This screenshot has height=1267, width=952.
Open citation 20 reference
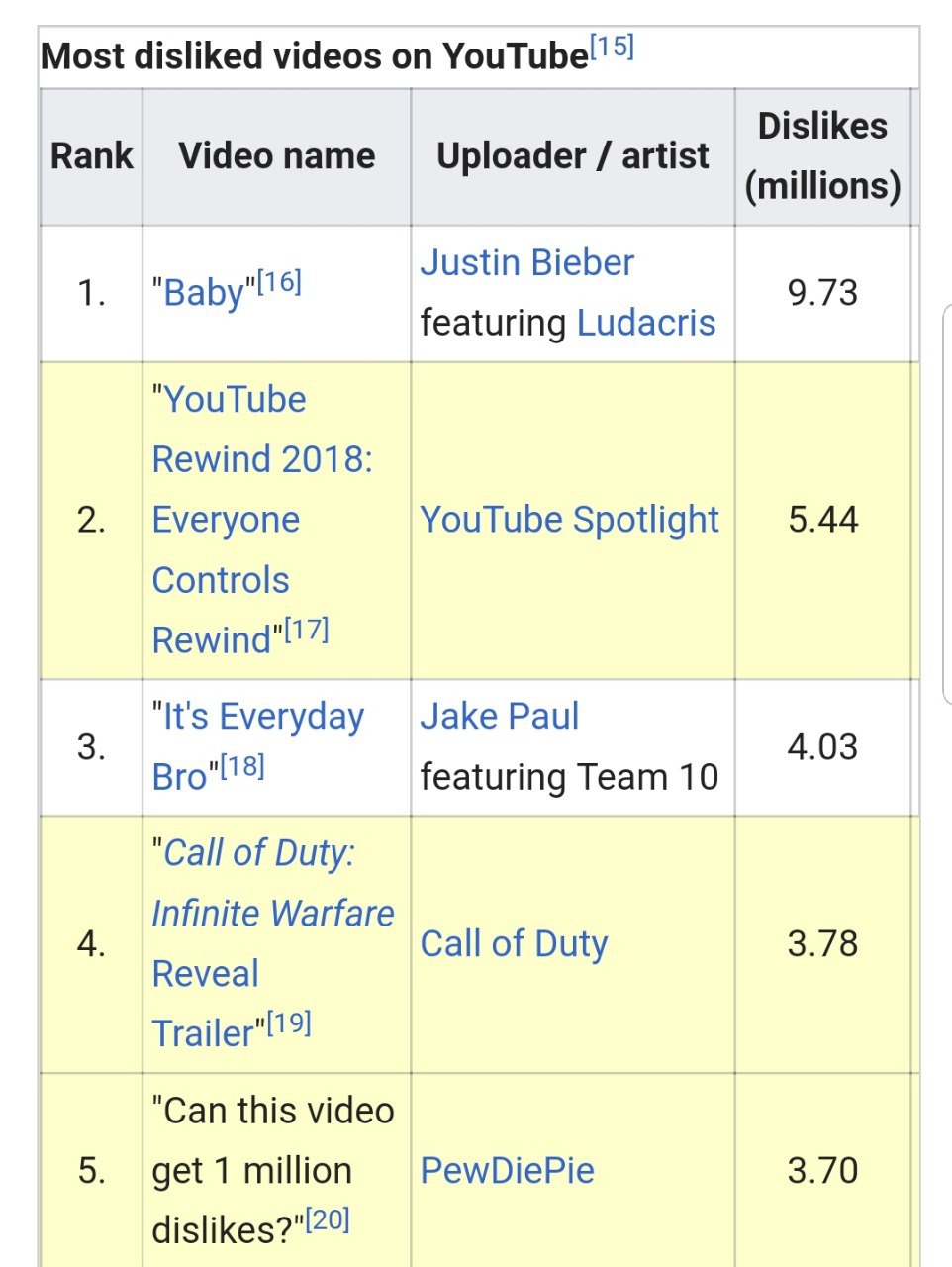tap(328, 1220)
